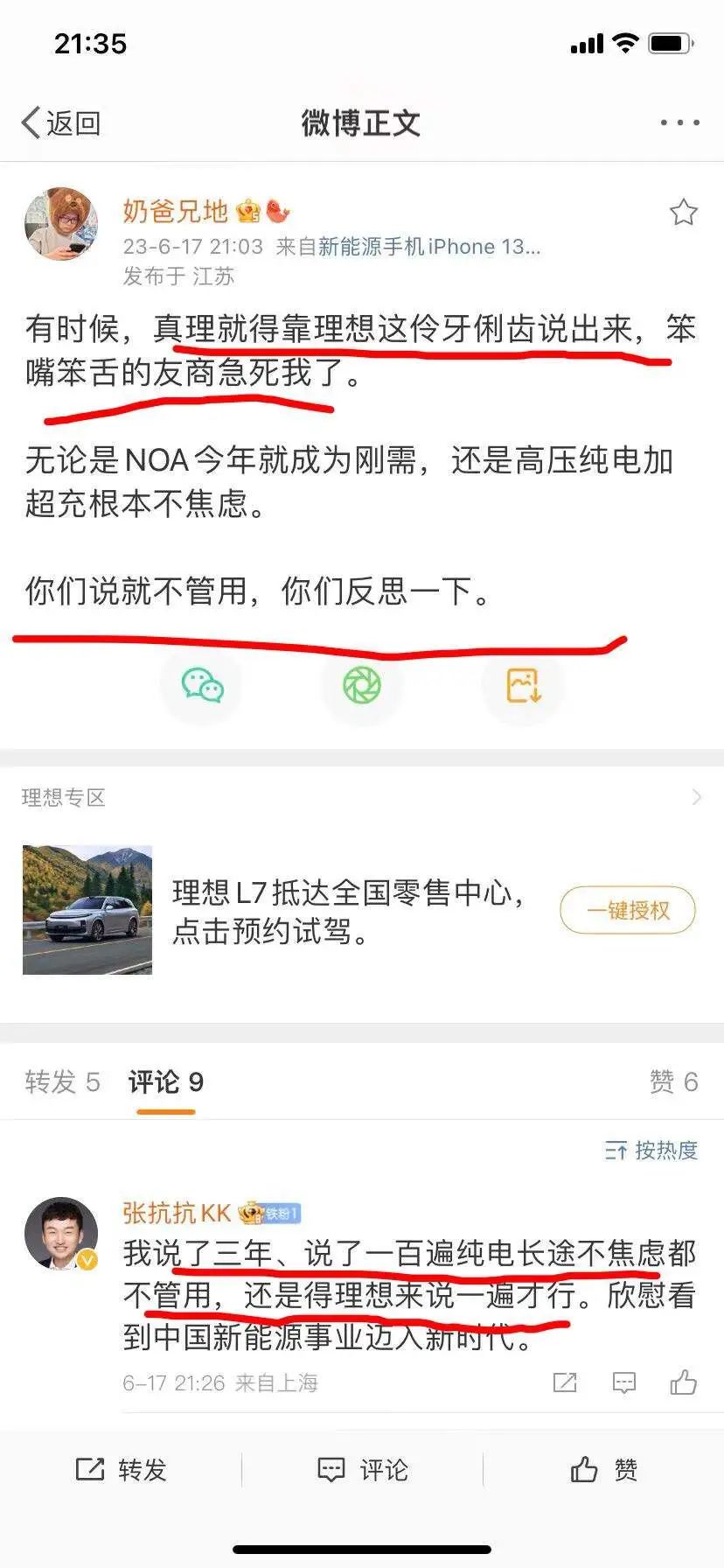Tap 转发 in the bottom bar
Viewport: 724px width, 1568px height.
tap(121, 1469)
